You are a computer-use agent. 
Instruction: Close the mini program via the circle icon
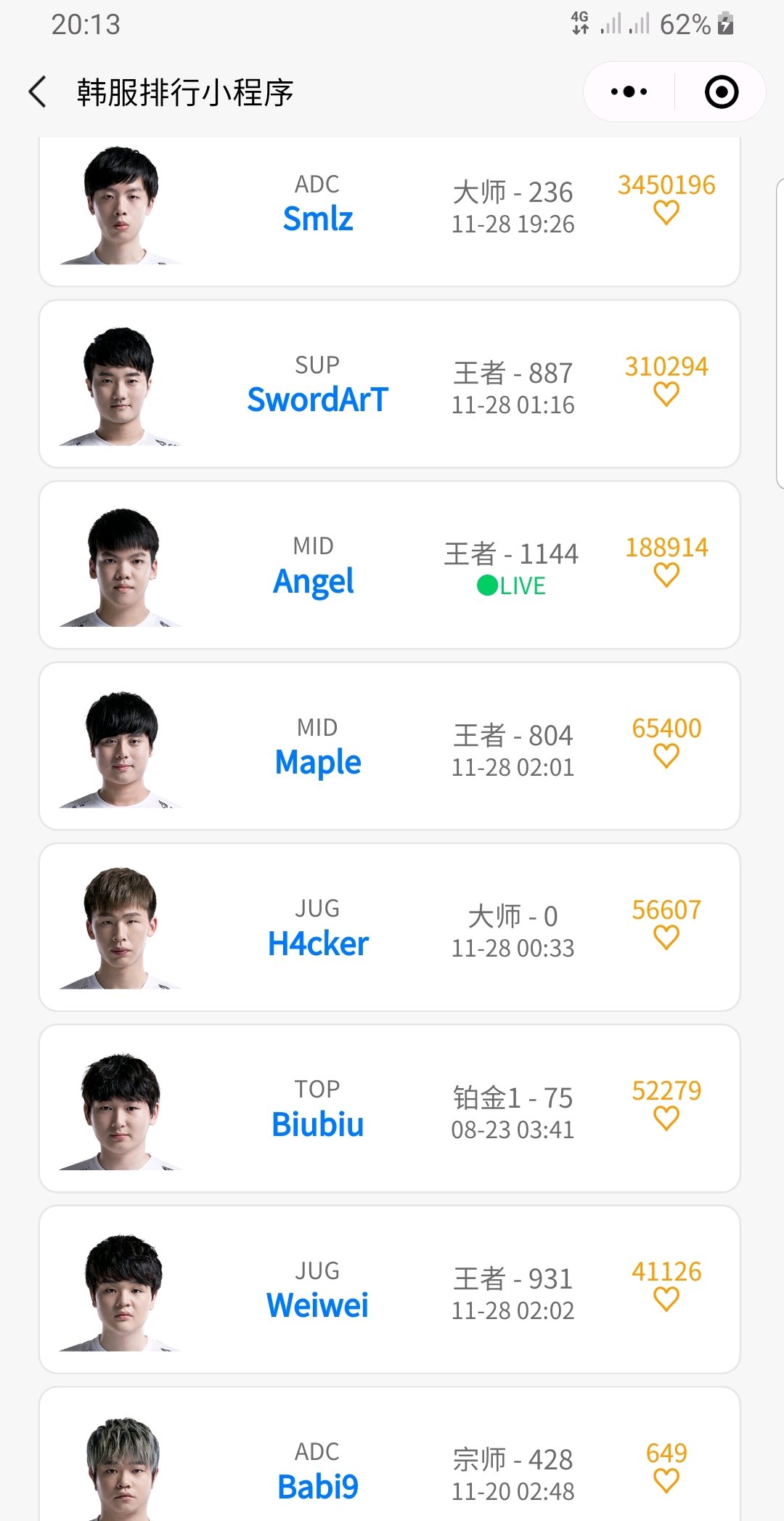pos(722,92)
